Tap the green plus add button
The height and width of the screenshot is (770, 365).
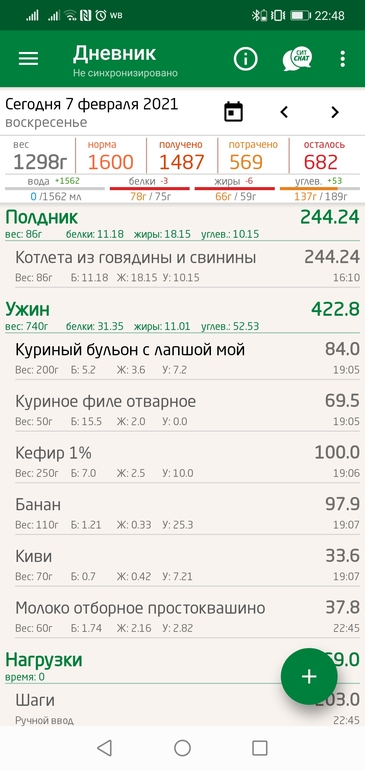(x=309, y=676)
